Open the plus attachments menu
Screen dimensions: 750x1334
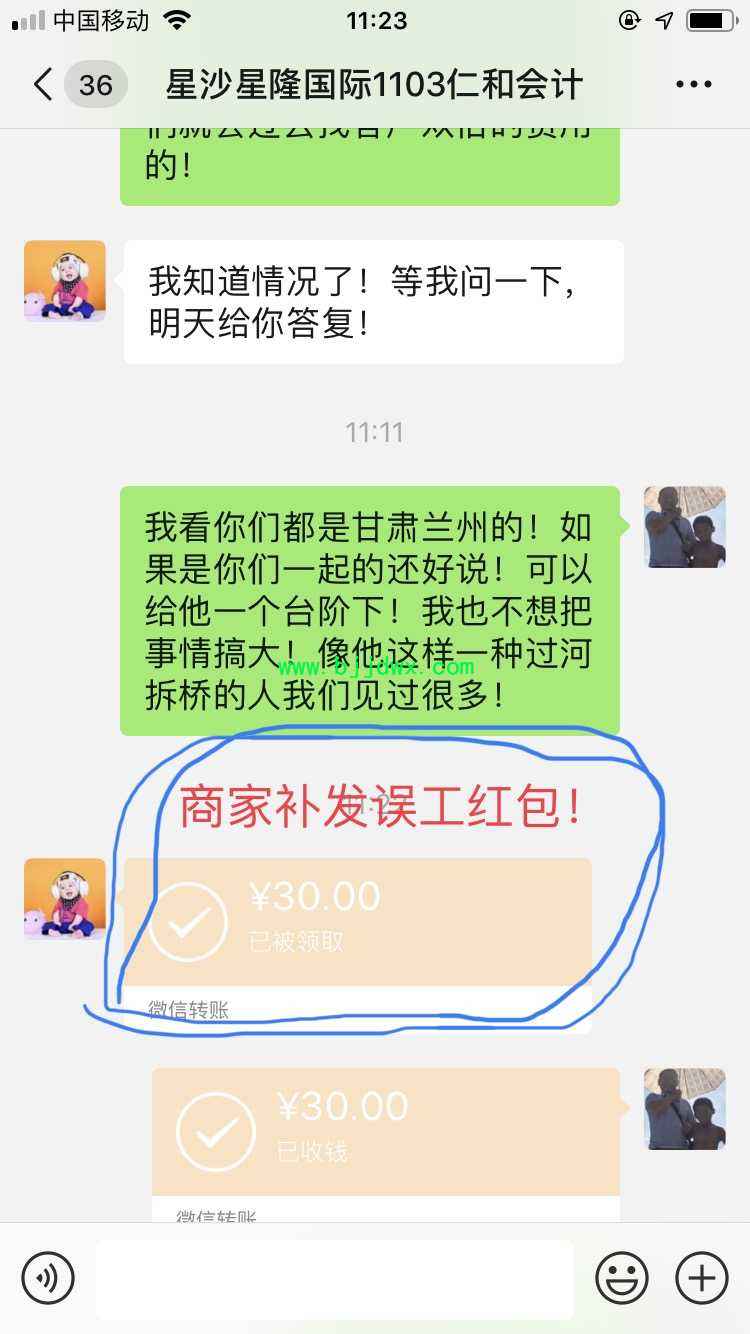702,1278
